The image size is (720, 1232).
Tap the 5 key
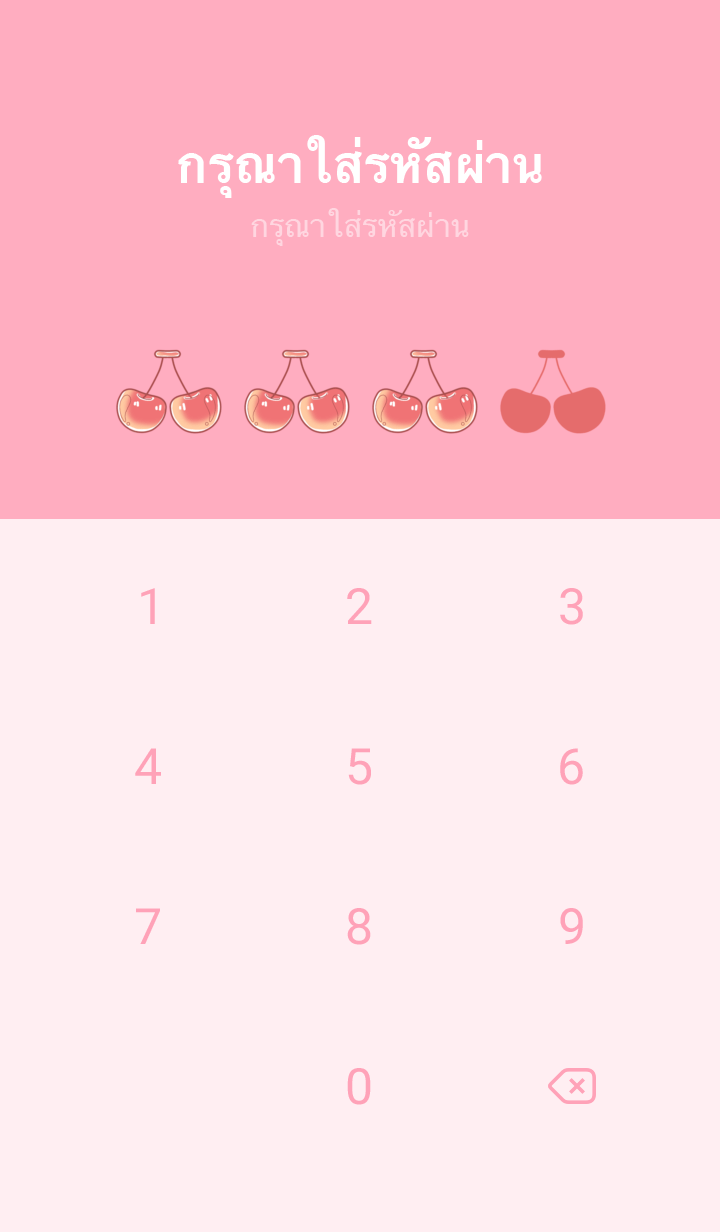(359, 767)
